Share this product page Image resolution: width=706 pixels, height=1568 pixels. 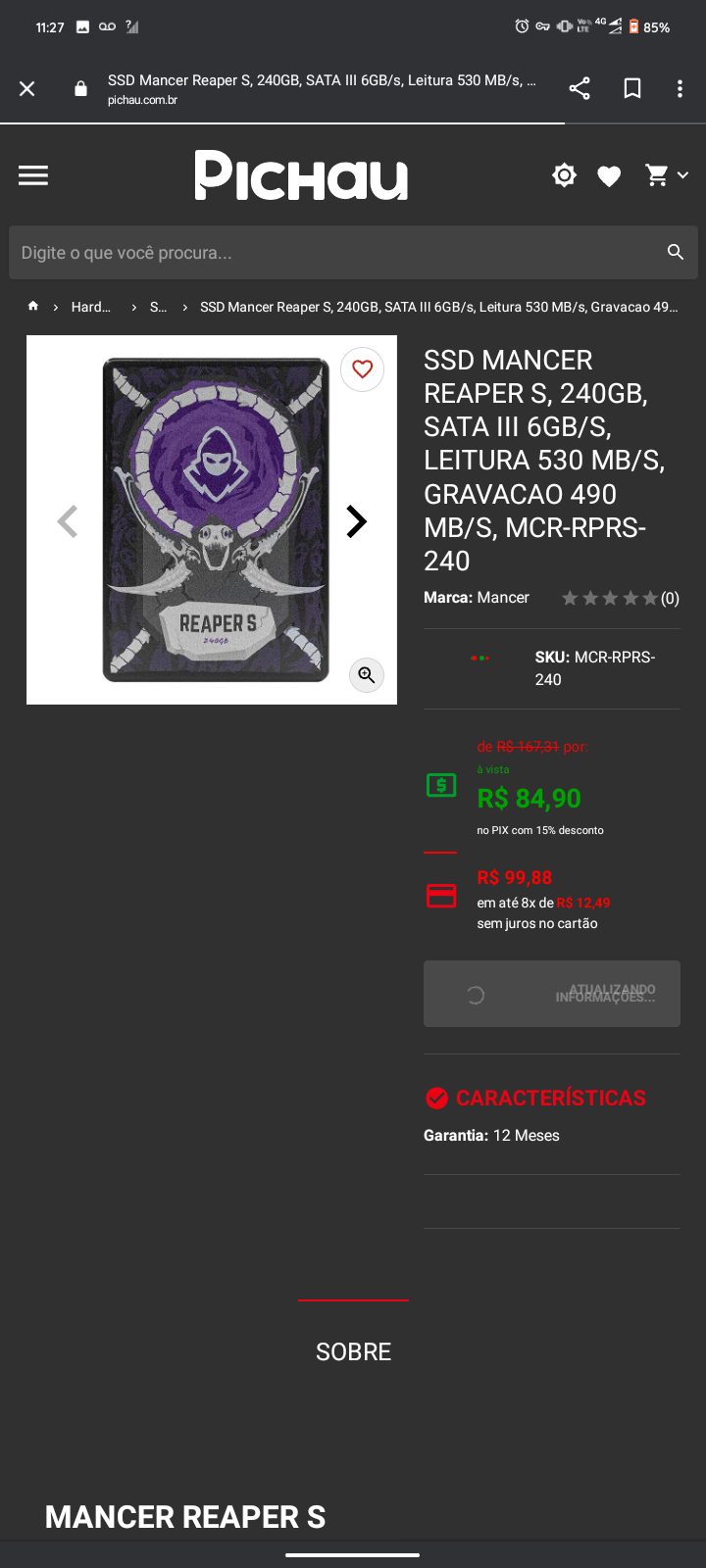580,89
